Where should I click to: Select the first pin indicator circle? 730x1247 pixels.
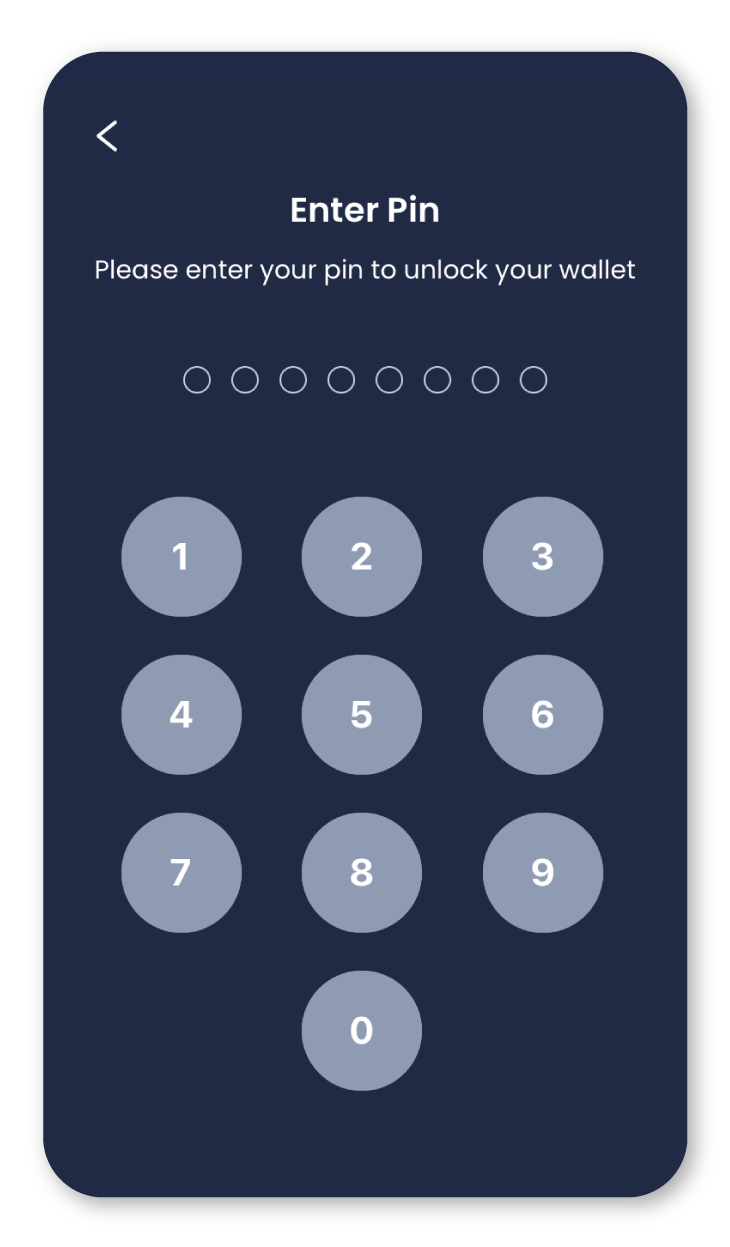click(x=196, y=379)
